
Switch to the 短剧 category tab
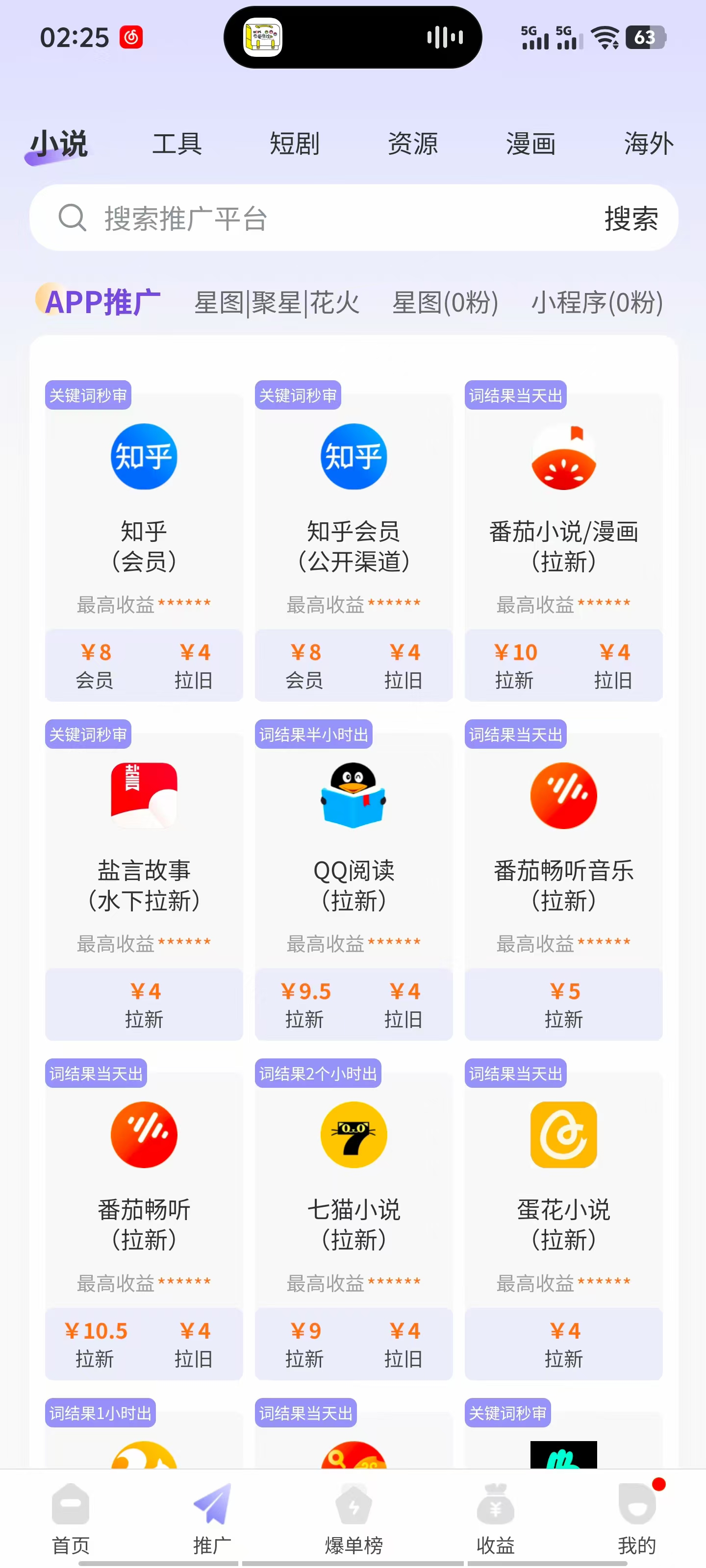pyautogui.click(x=294, y=144)
